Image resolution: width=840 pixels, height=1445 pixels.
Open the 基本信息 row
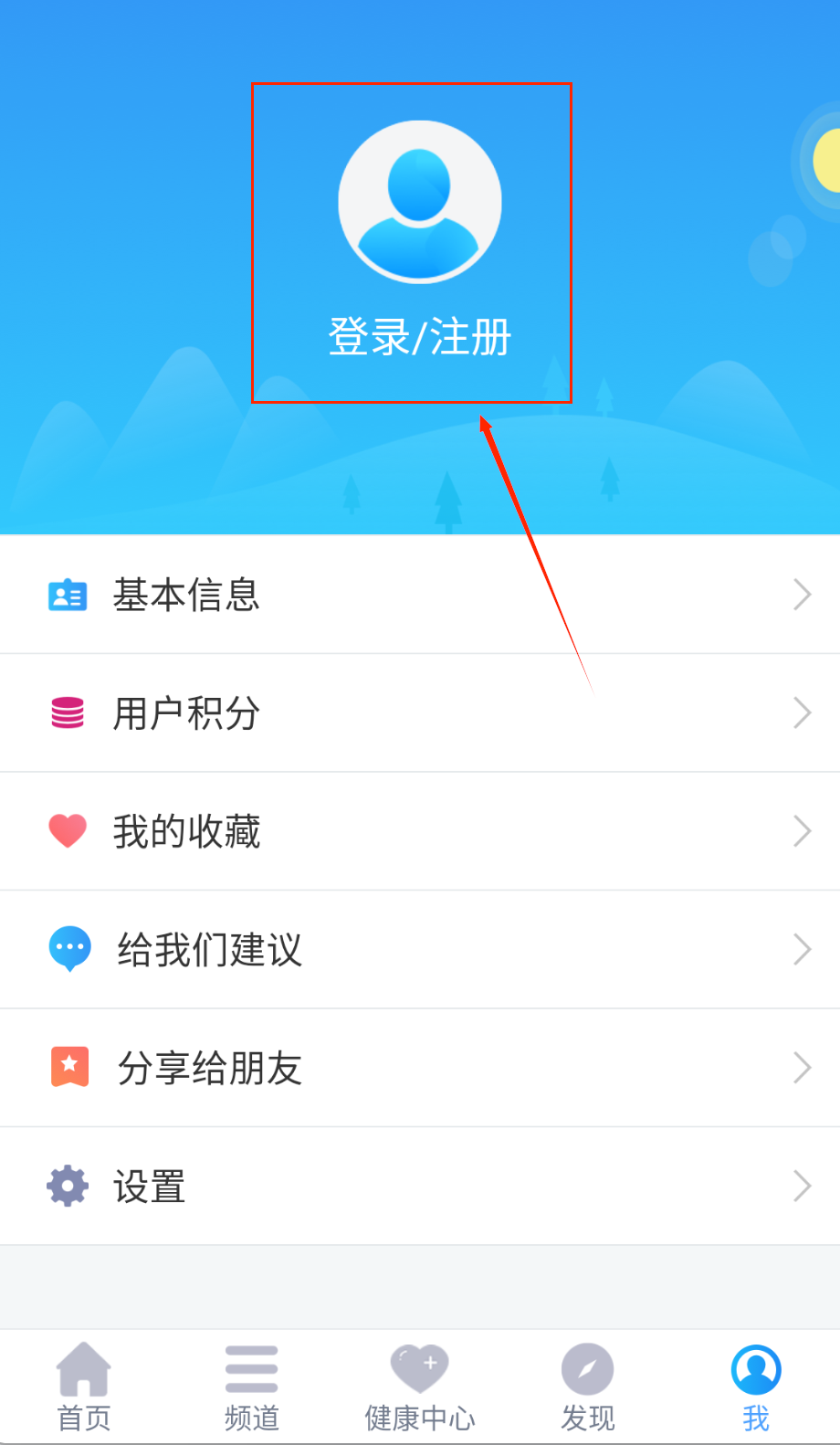click(x=420, y=595)
